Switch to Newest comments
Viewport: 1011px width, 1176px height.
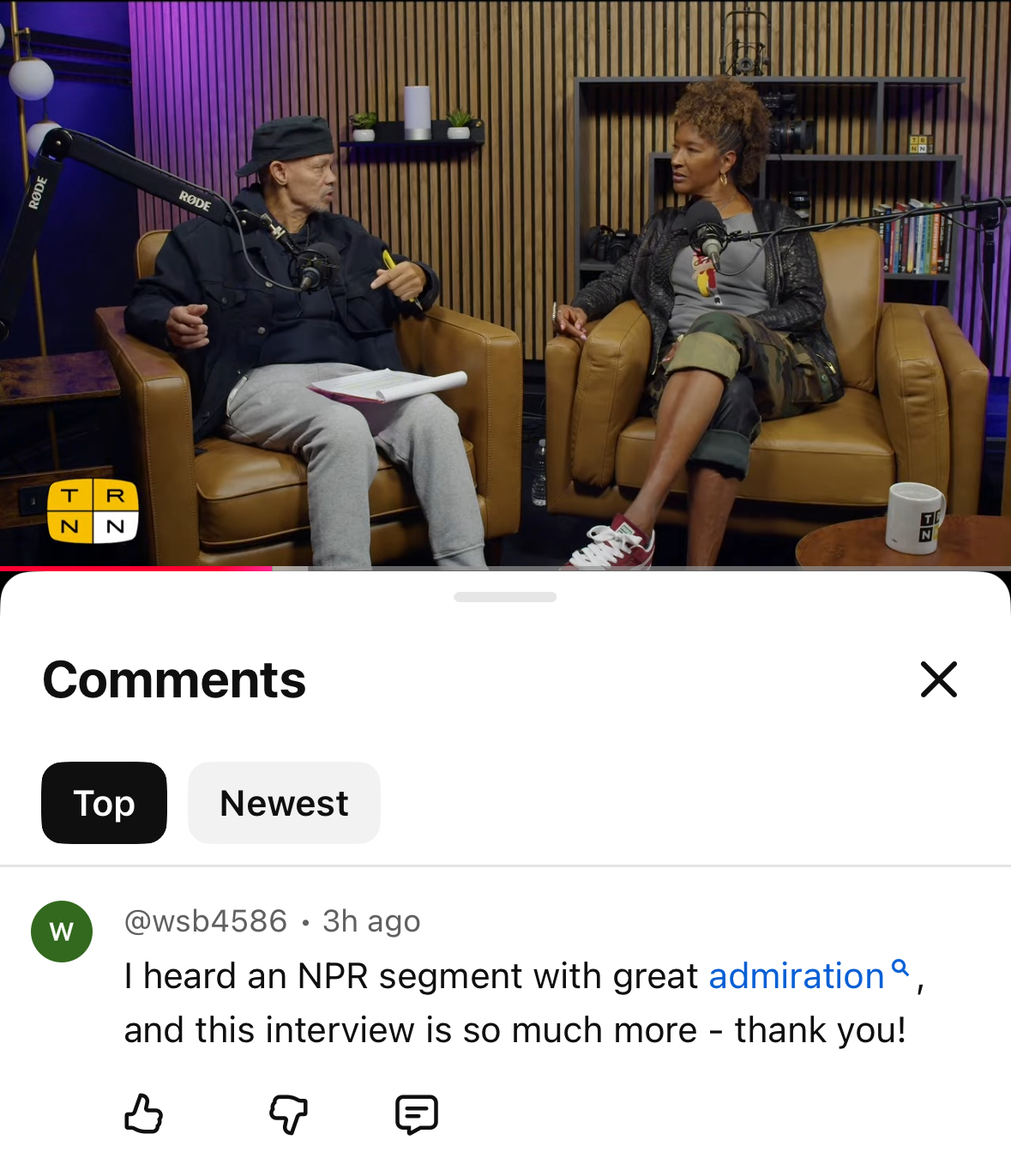click(284, 803)
